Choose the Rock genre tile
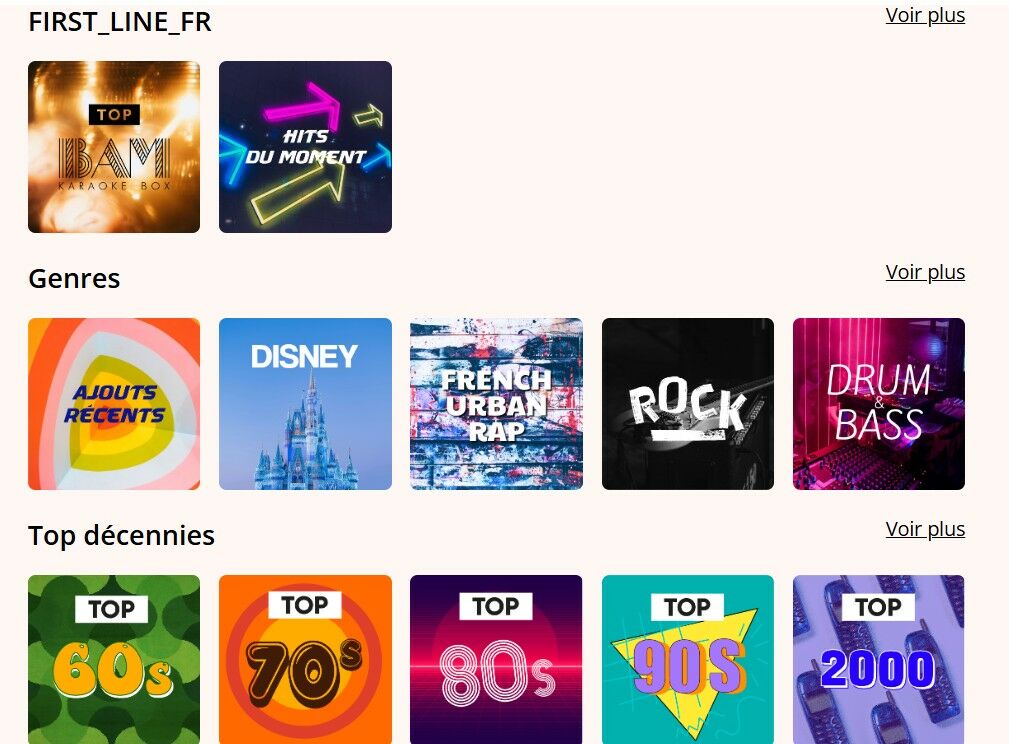The width and height of the screenshot is (1009, 744). click(x=688, y=404)
